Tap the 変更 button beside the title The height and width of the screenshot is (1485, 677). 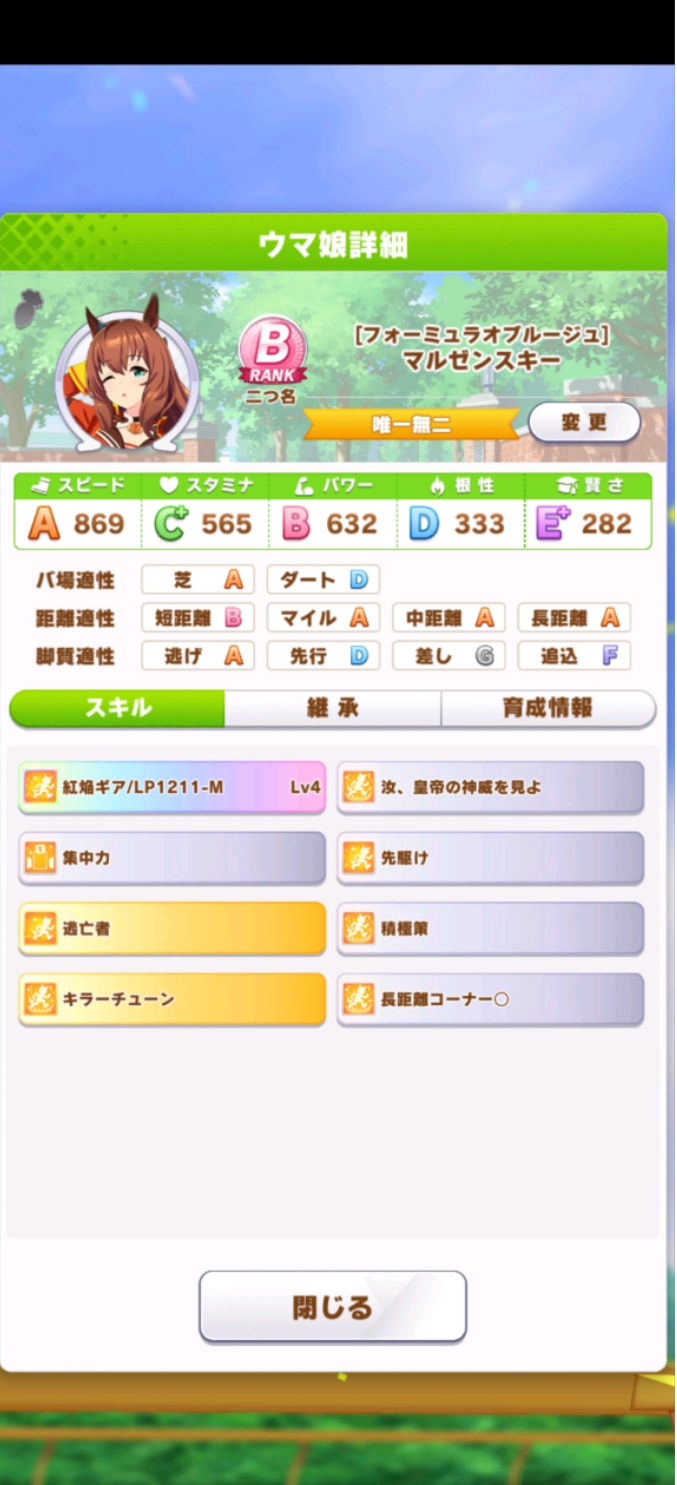584,422
